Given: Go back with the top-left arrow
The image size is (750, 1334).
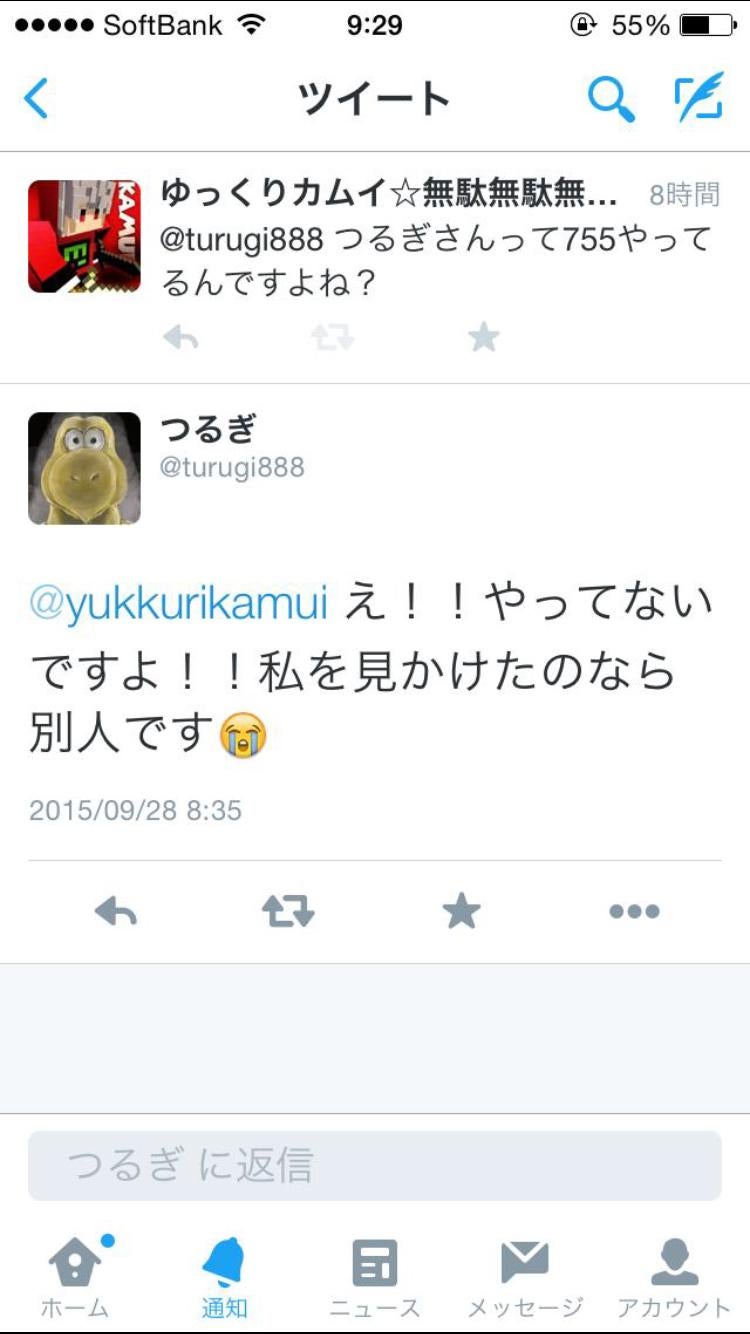Looking at the screenshot, I should pos(36,99).
